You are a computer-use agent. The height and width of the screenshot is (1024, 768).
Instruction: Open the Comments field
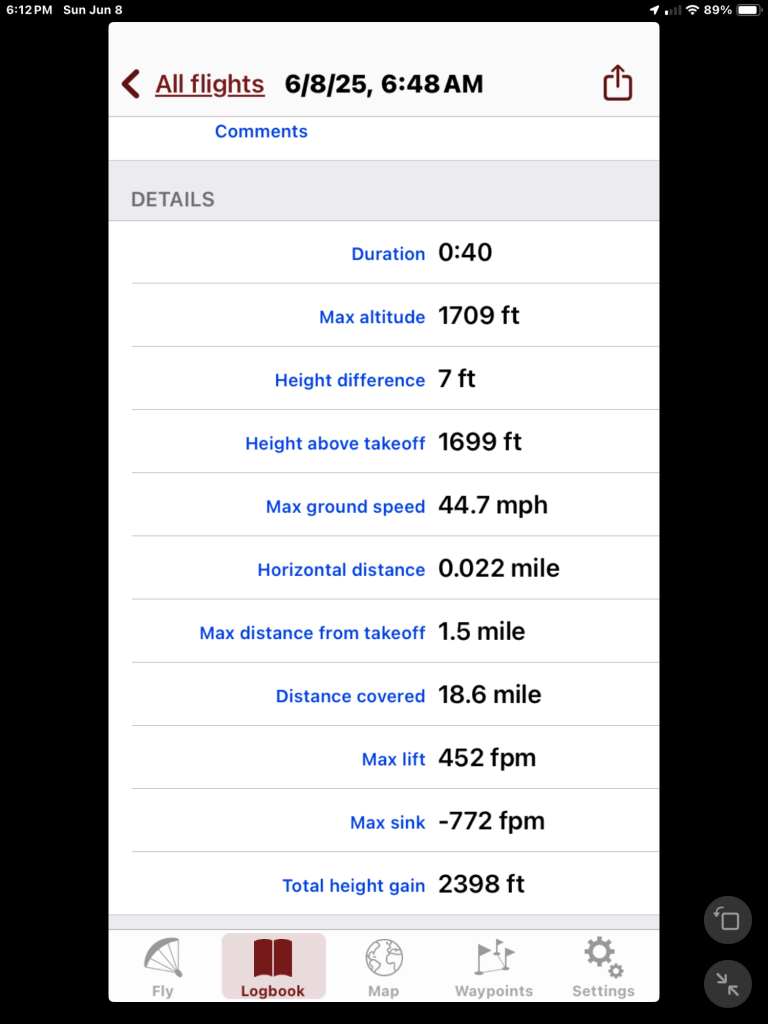(261, 132)
